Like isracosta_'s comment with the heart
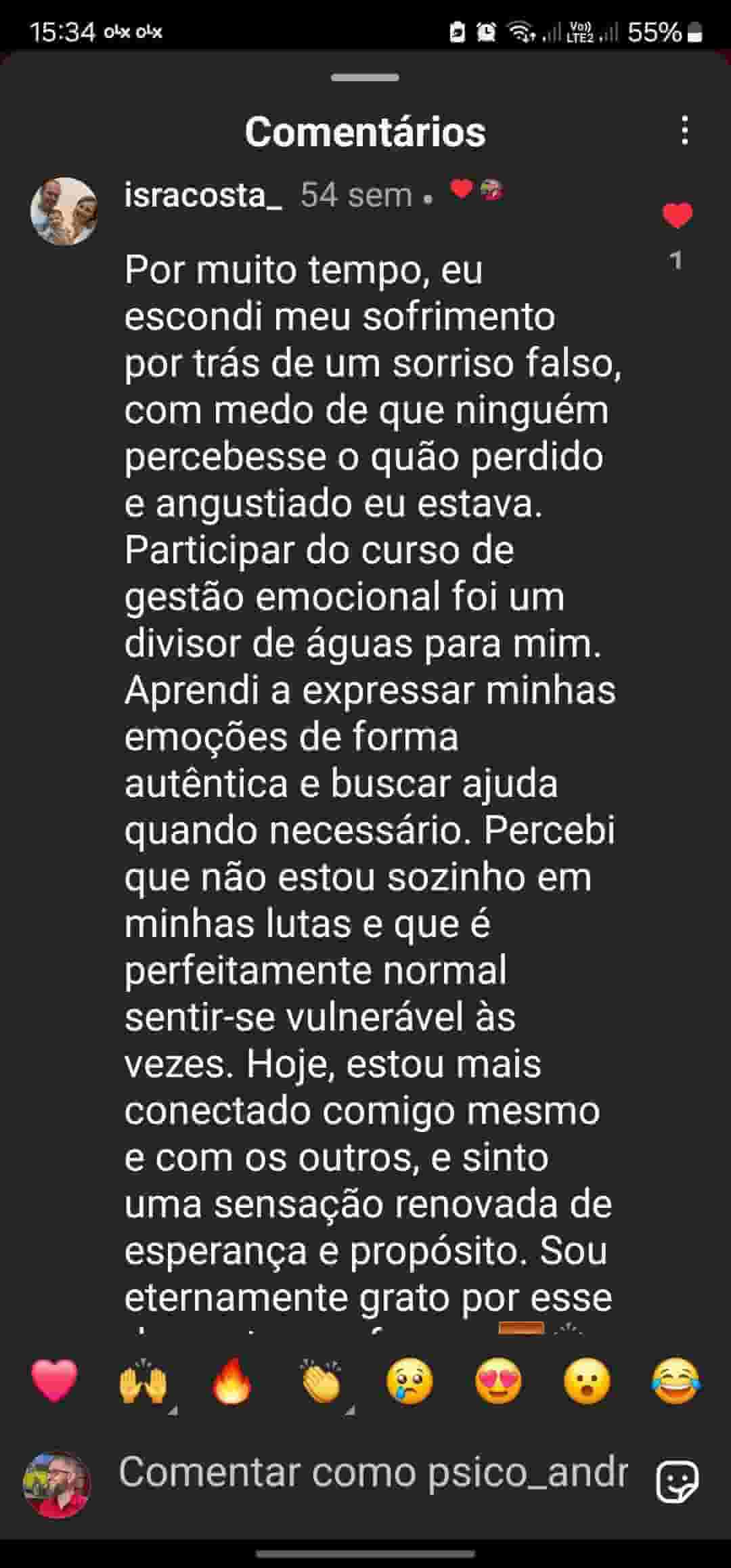The image size is (731, 1568). (677, 216)
